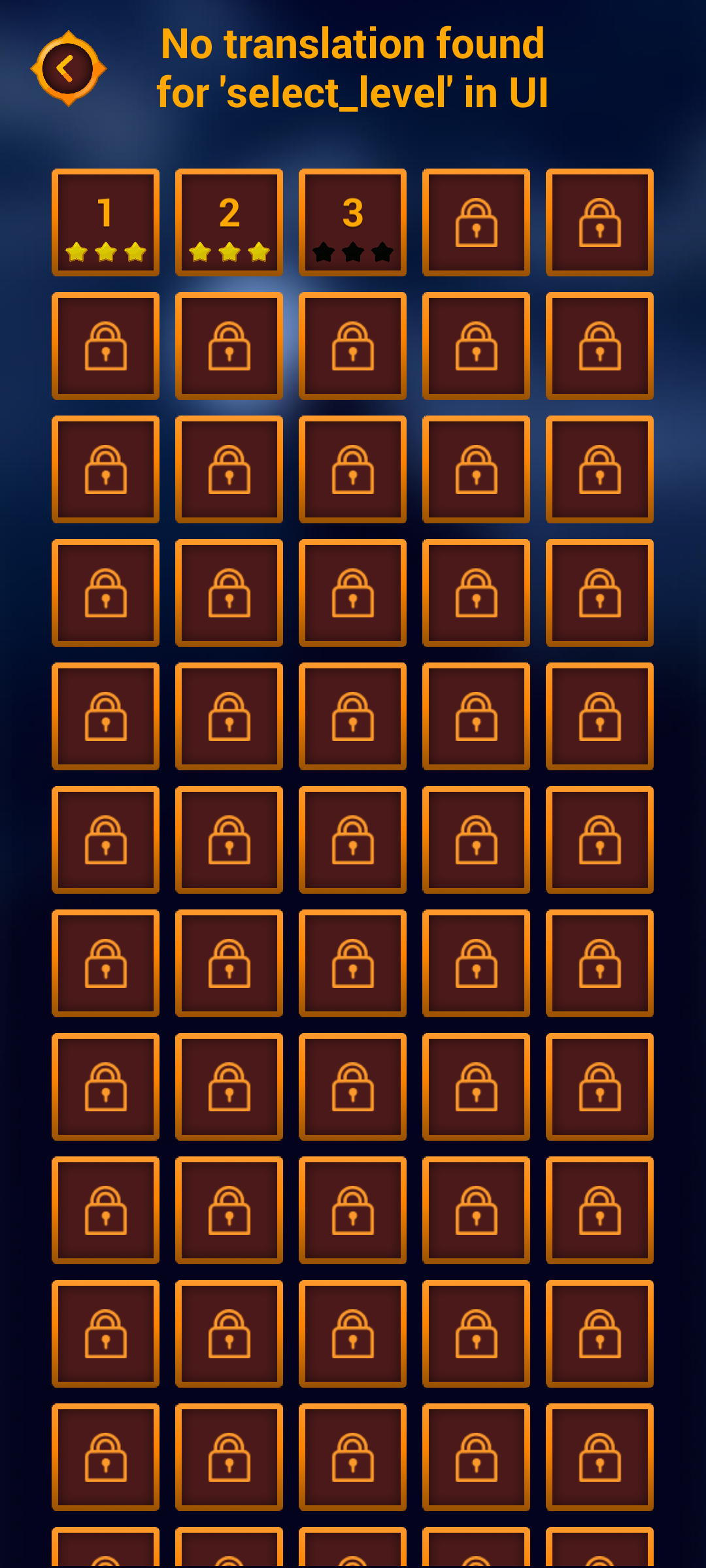Select level 2
Screen dimensions: 706x1568
(229, 222)
